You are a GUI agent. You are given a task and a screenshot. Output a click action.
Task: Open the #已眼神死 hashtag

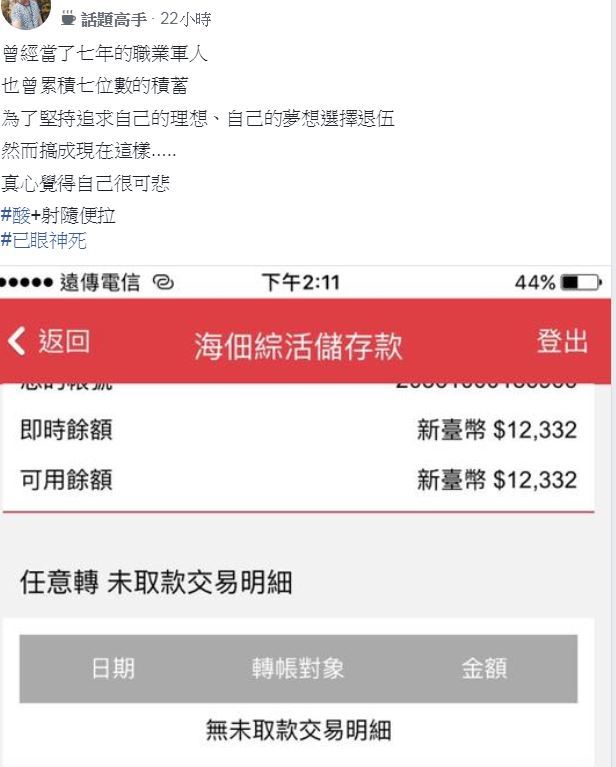click(x=44, y=240)
